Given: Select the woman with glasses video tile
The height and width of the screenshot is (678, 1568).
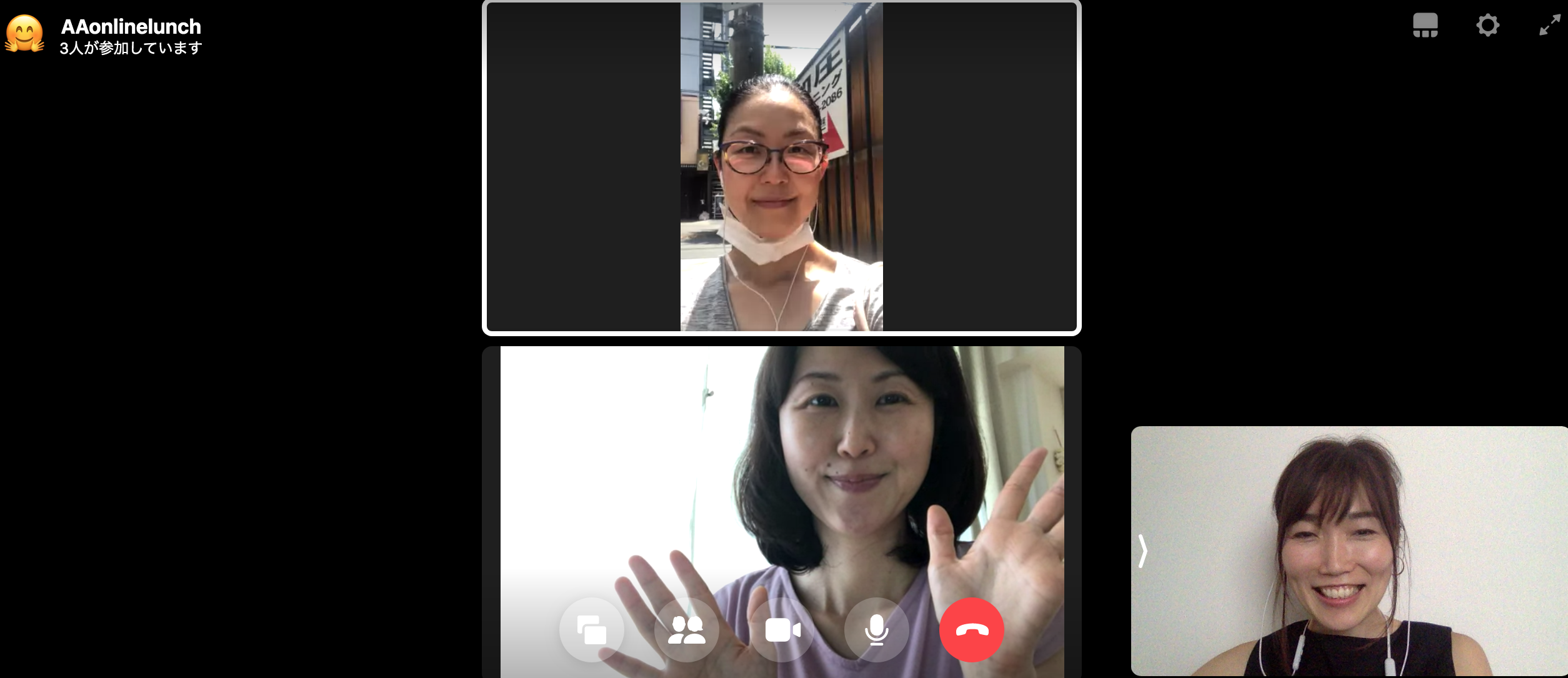Looking at the screenshot, I should click(x=781, y=167).
